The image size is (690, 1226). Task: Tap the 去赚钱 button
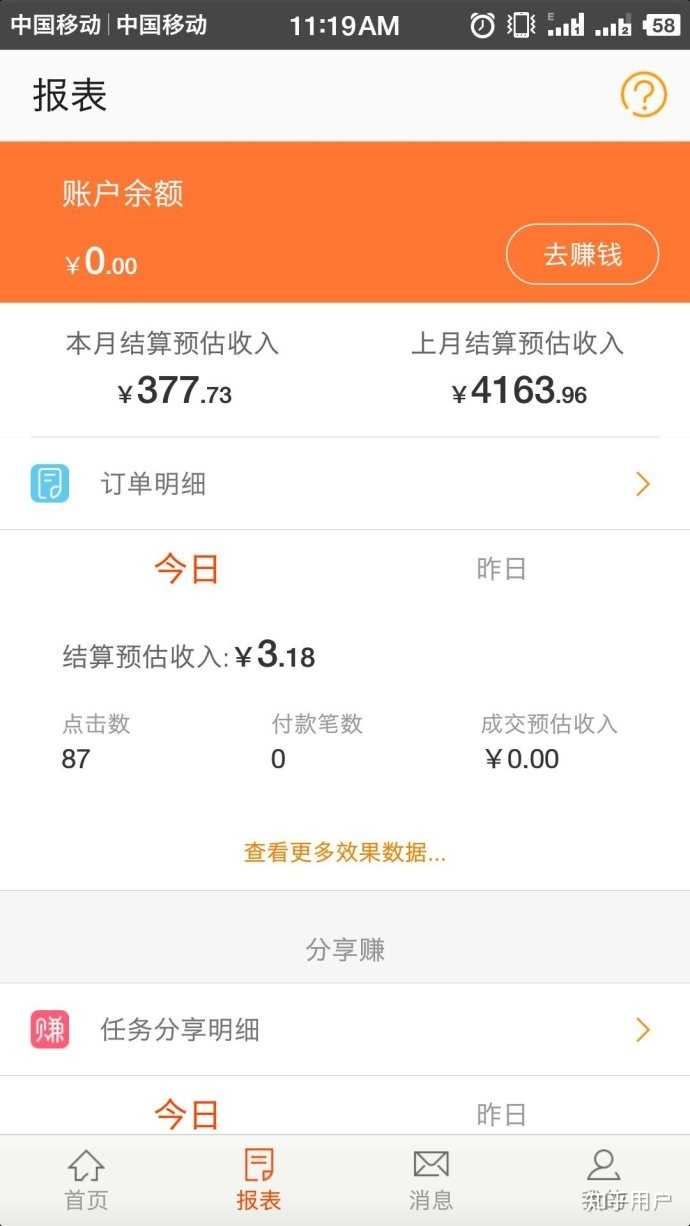coord(582,255)
